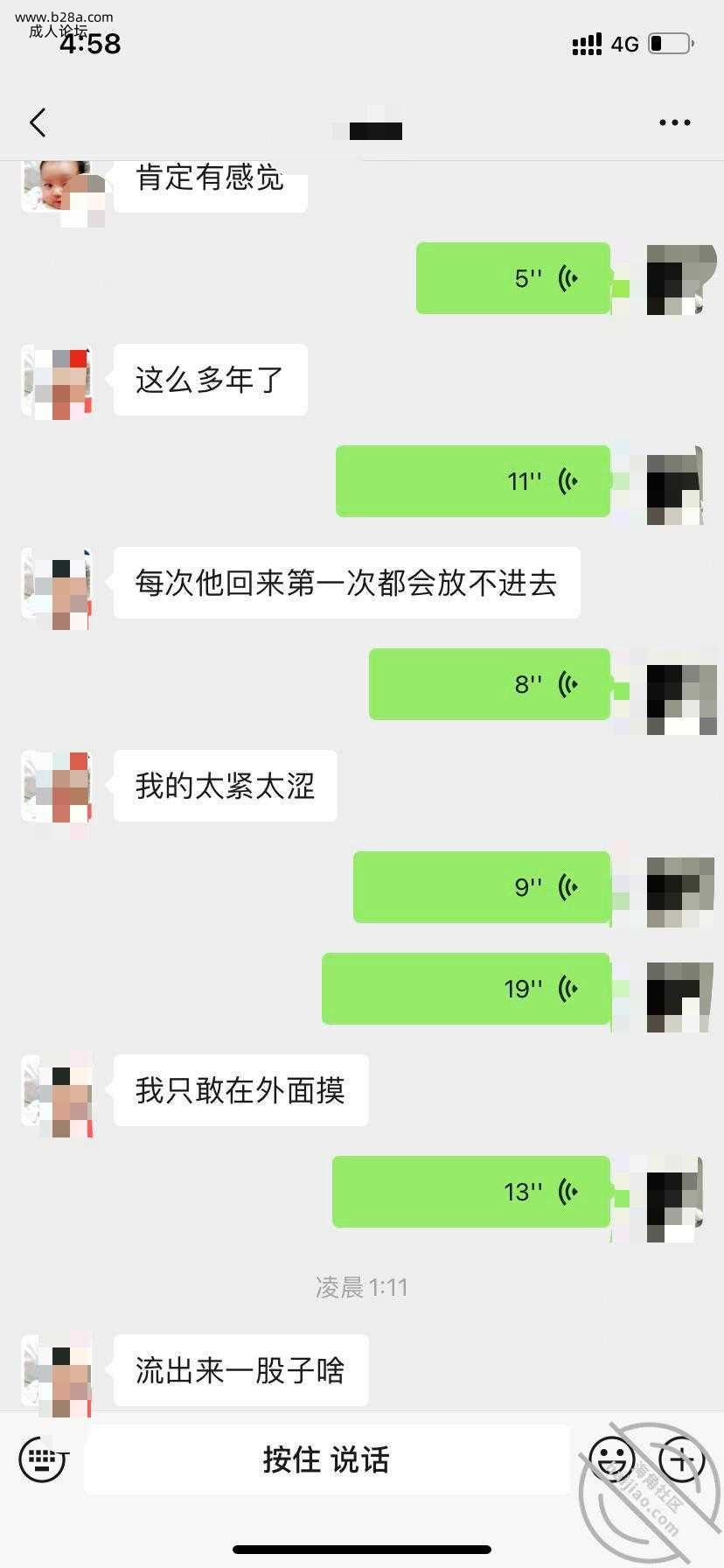Image resolution: width=724 pixels, height=1568 pixels.
Task: Play the 13-second voice message
Action: point(471,1192)
